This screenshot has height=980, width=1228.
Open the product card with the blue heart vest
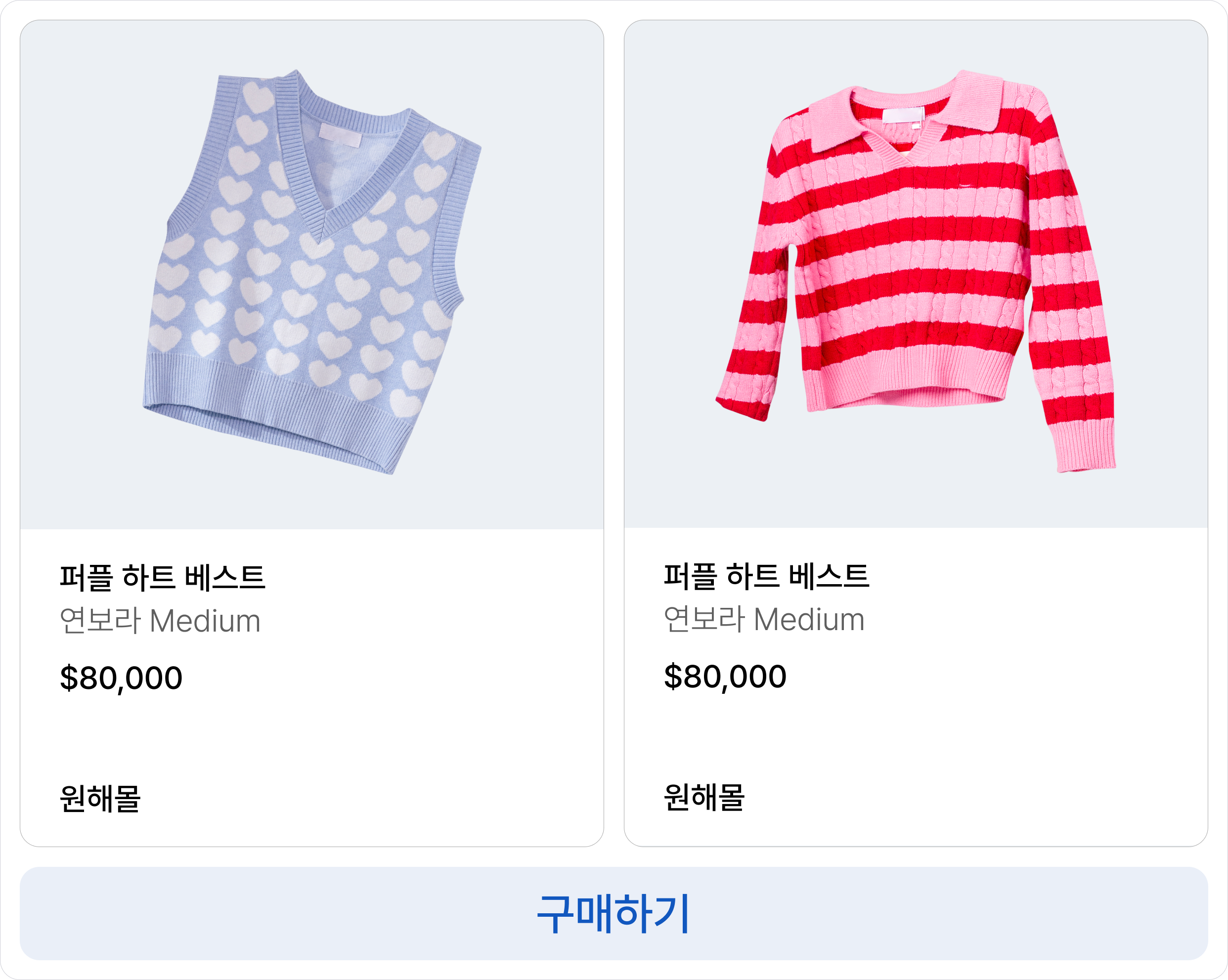pyautogui.click(x=311, y=433)
